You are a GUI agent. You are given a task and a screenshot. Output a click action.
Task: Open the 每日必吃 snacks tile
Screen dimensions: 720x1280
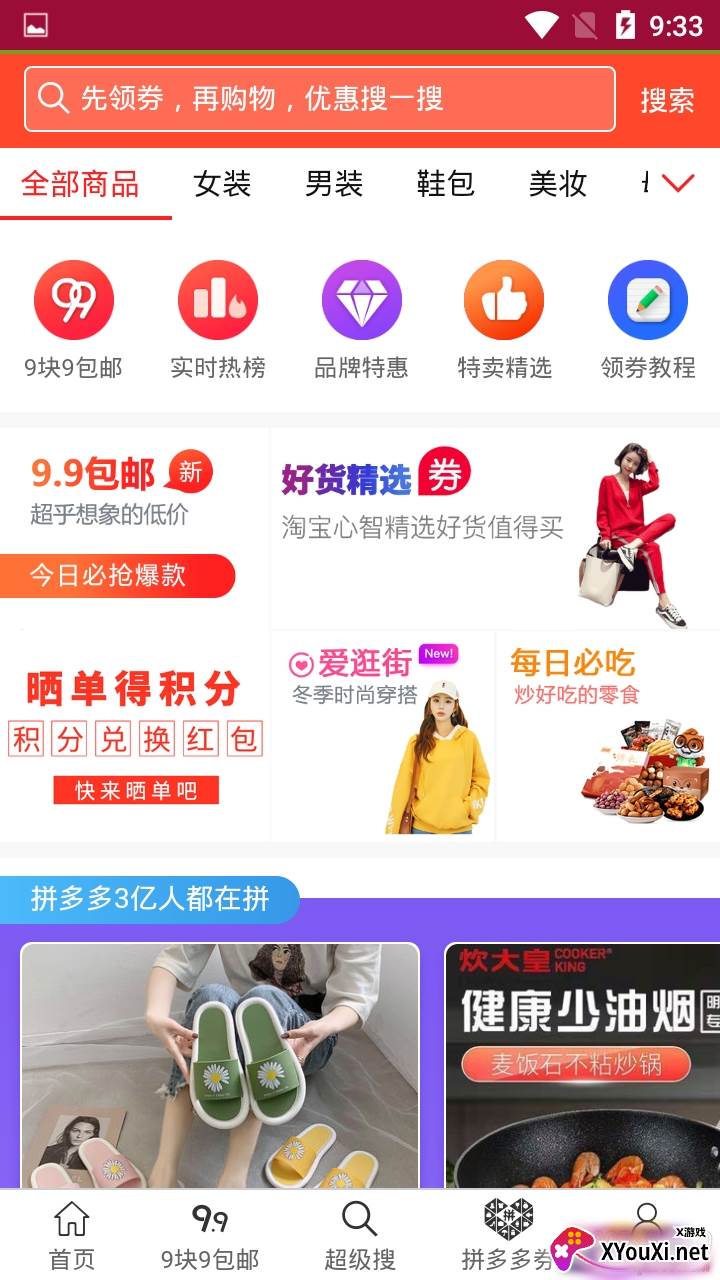(608, 735)
